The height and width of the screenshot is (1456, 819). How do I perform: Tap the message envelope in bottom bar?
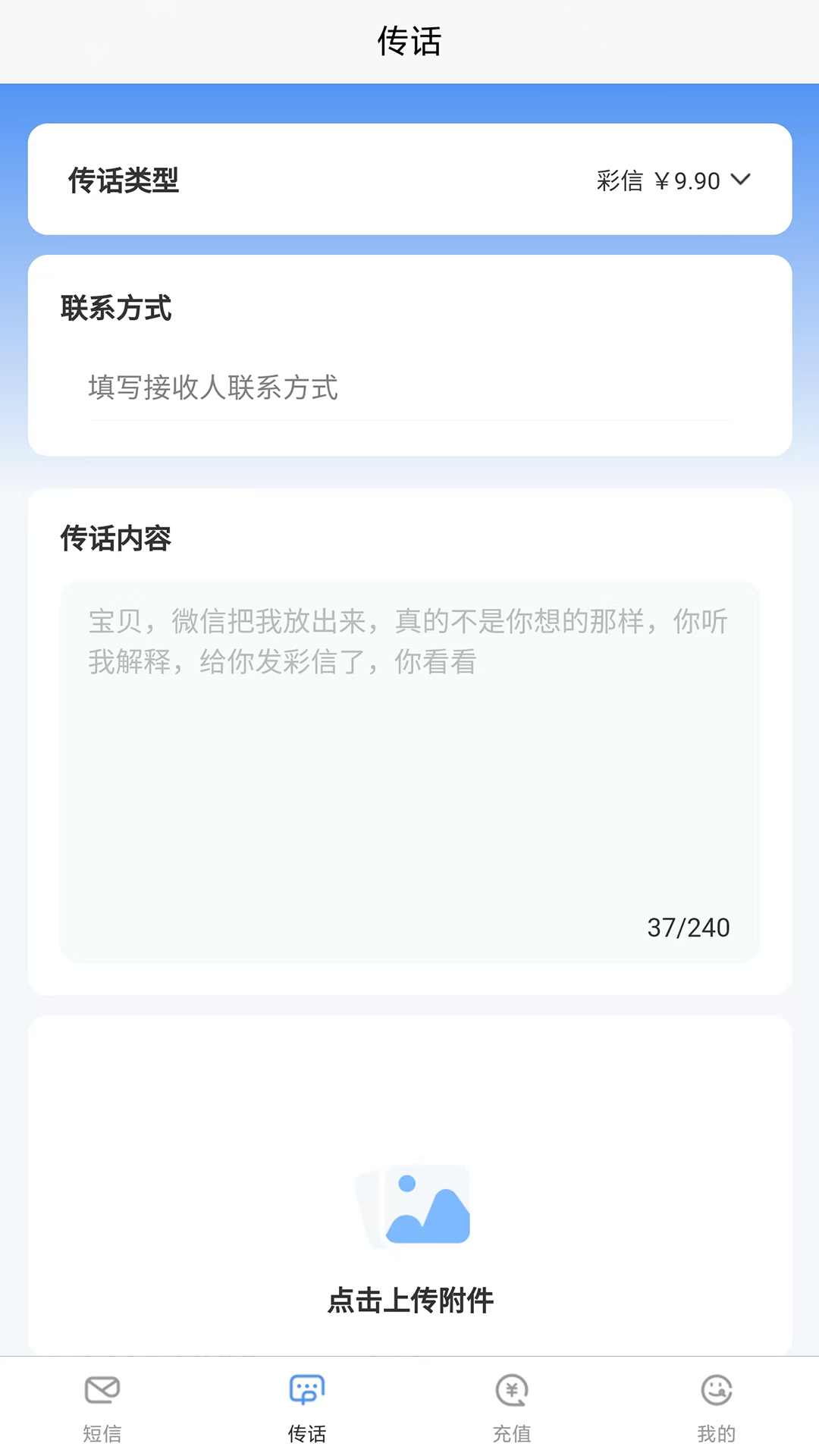[102, 1390]
